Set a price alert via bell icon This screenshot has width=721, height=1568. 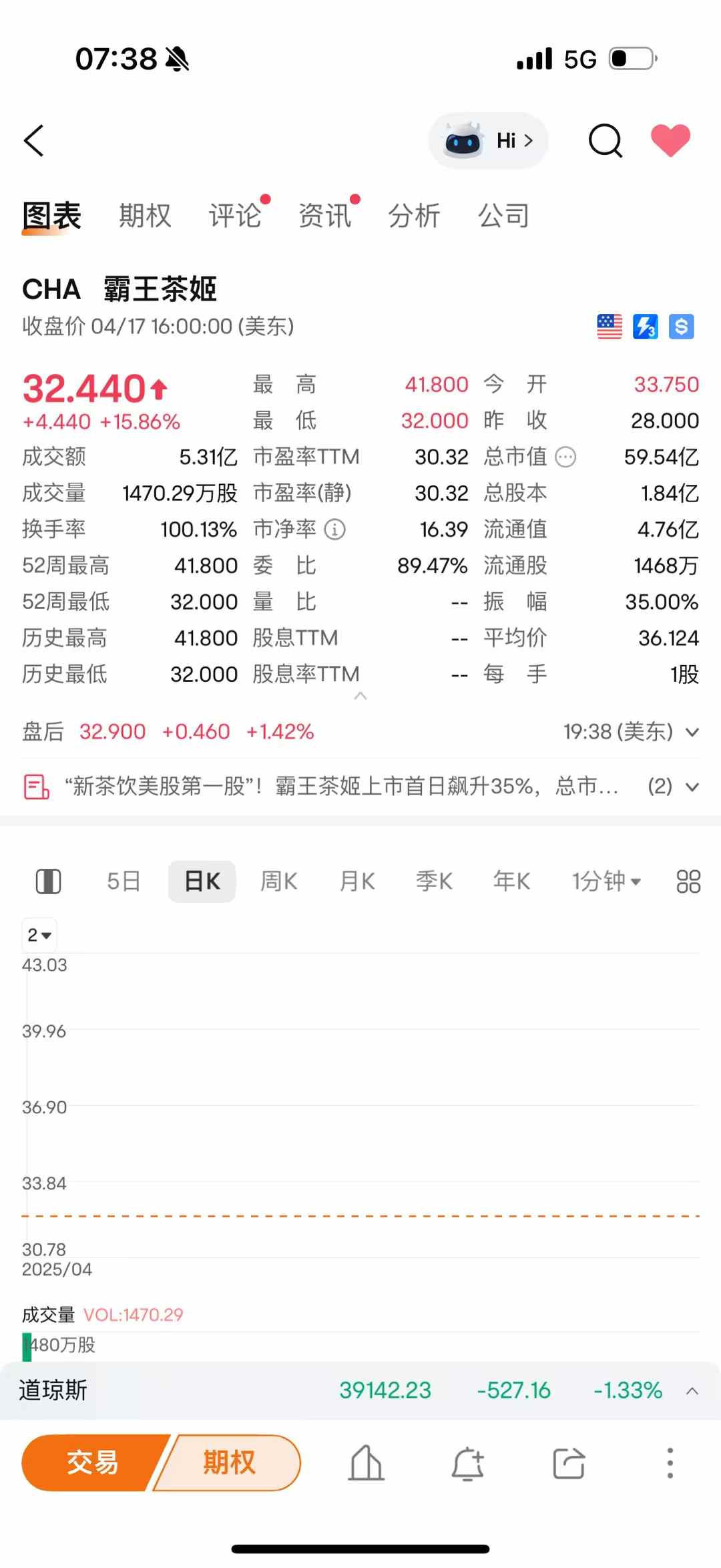(468, 1463)
